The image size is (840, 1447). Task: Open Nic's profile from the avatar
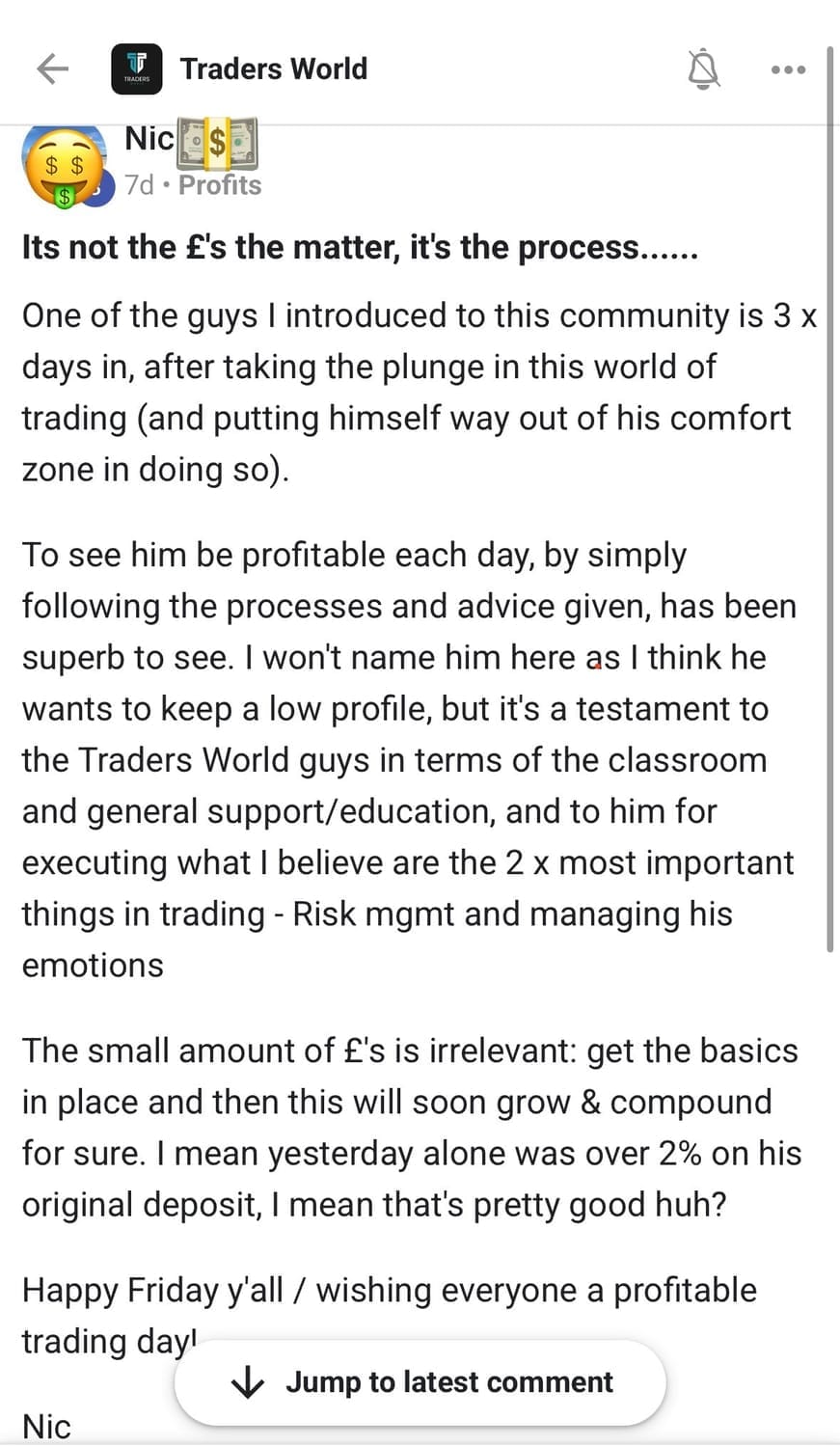point(65,167)
